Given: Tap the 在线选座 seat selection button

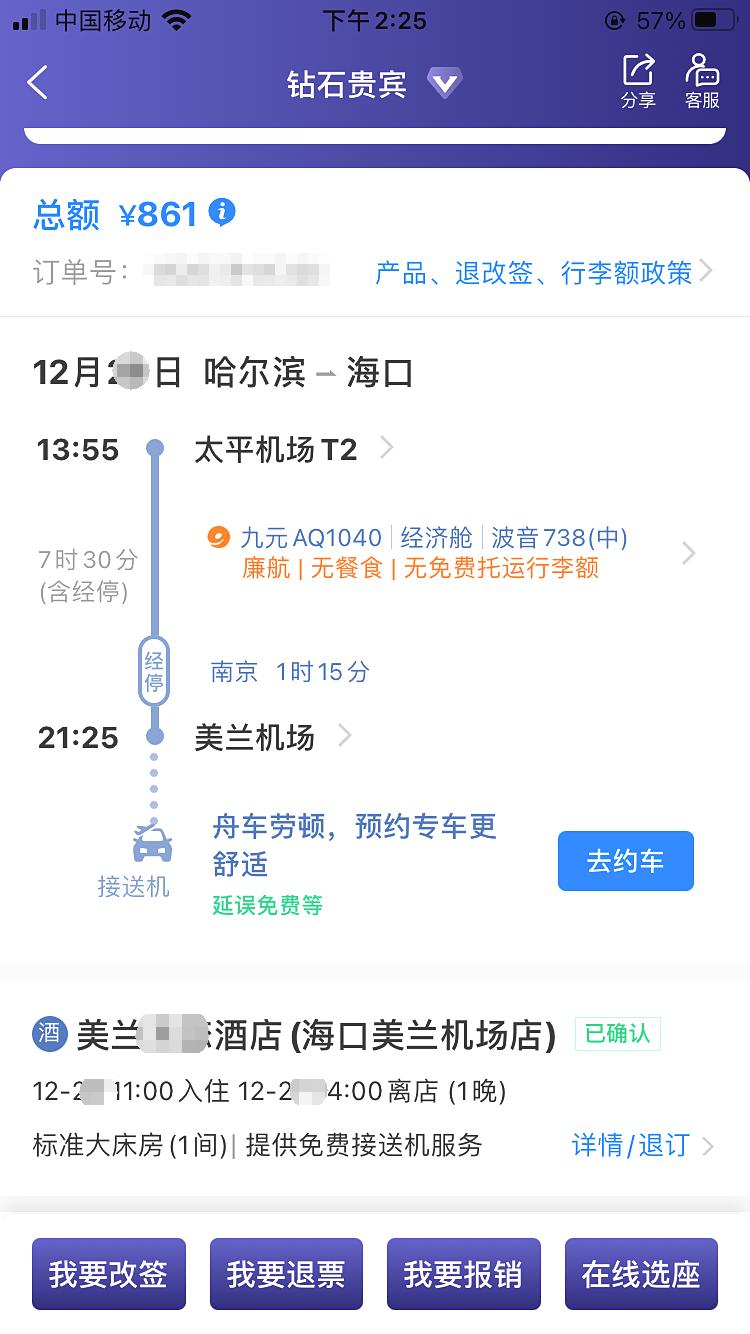Looking at the screenshot, I should pyautogui.click(x=641, y=1273).
